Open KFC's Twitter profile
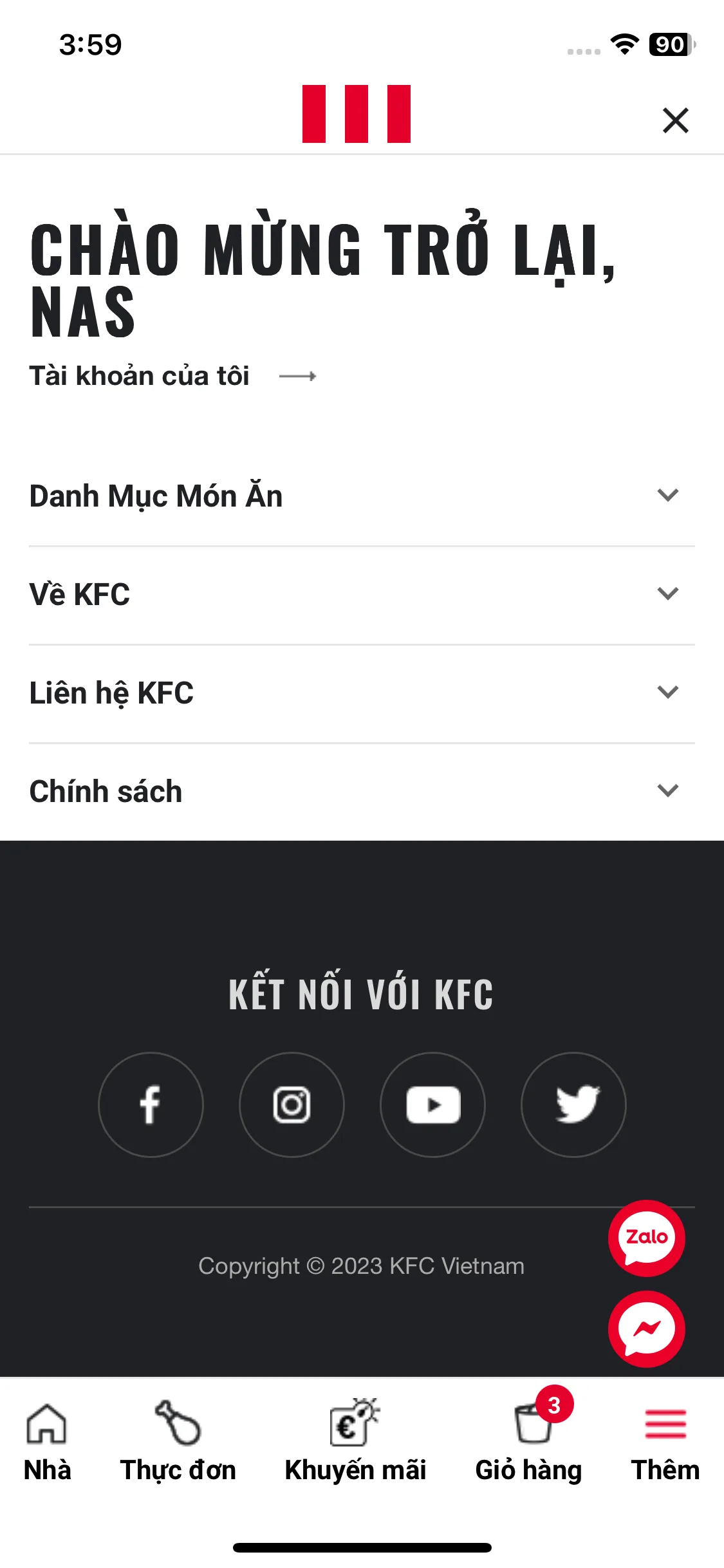The width and height of the screenshot is (724, 1568). pos(573,1105)
